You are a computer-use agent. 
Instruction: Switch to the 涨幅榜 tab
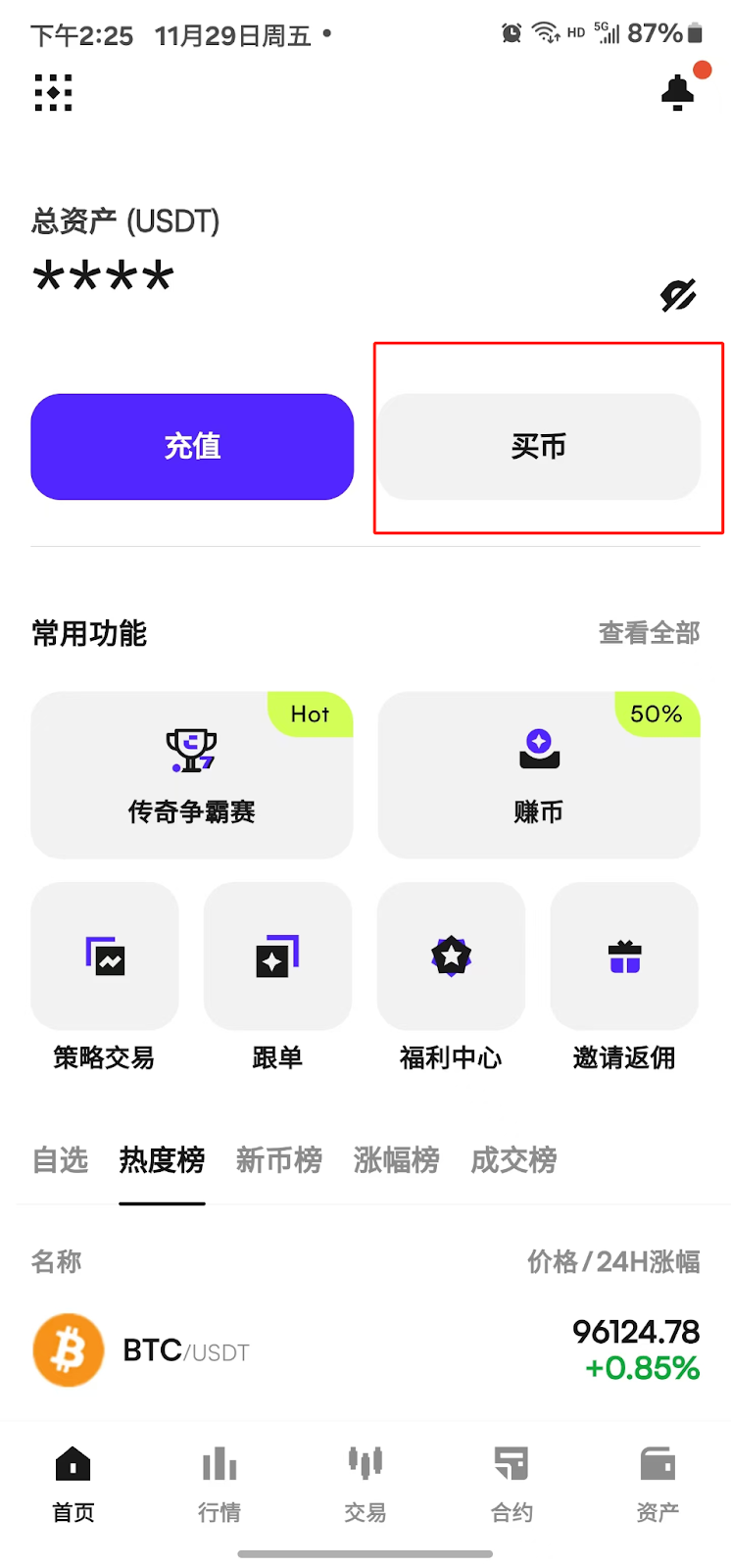coord(396,1160)
